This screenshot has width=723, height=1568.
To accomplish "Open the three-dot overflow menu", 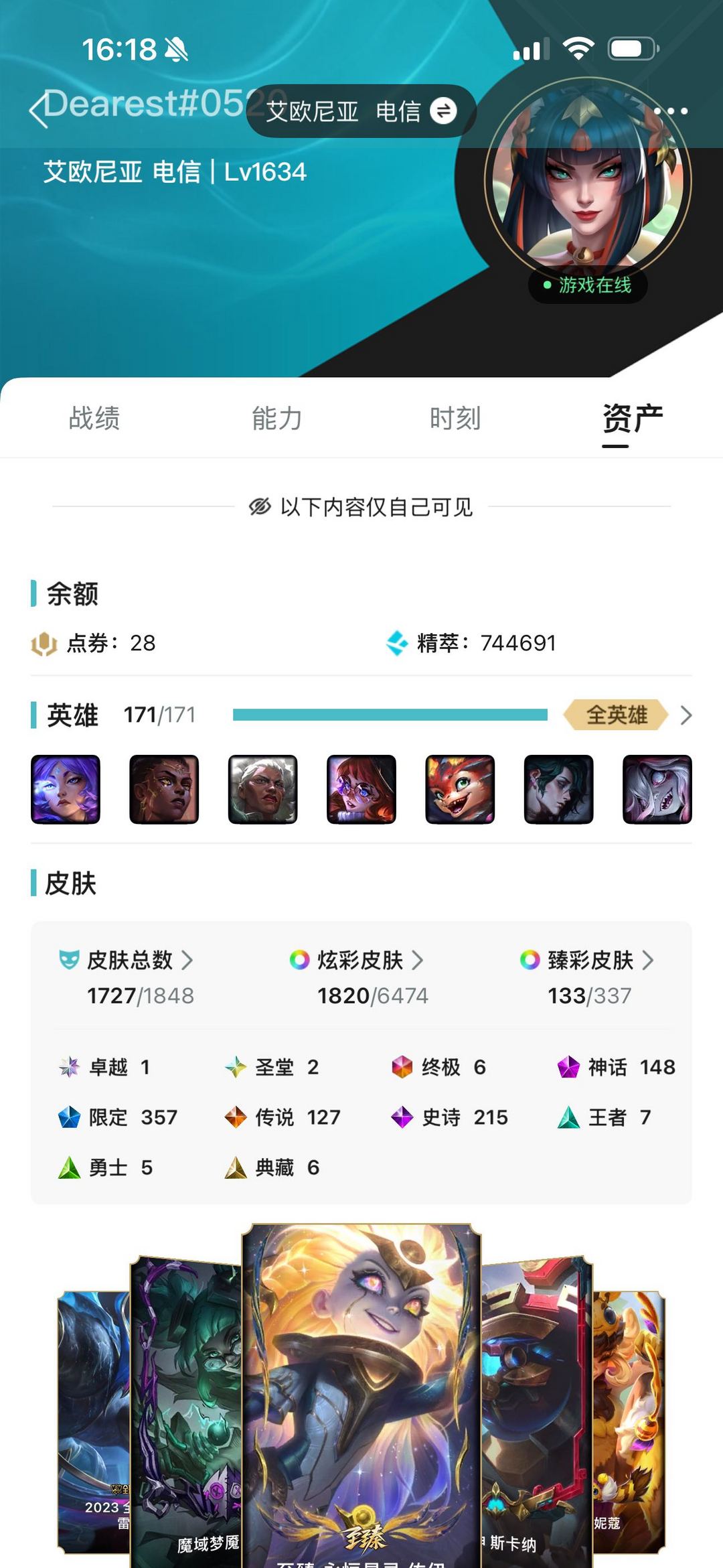I will tap(671, 111).
